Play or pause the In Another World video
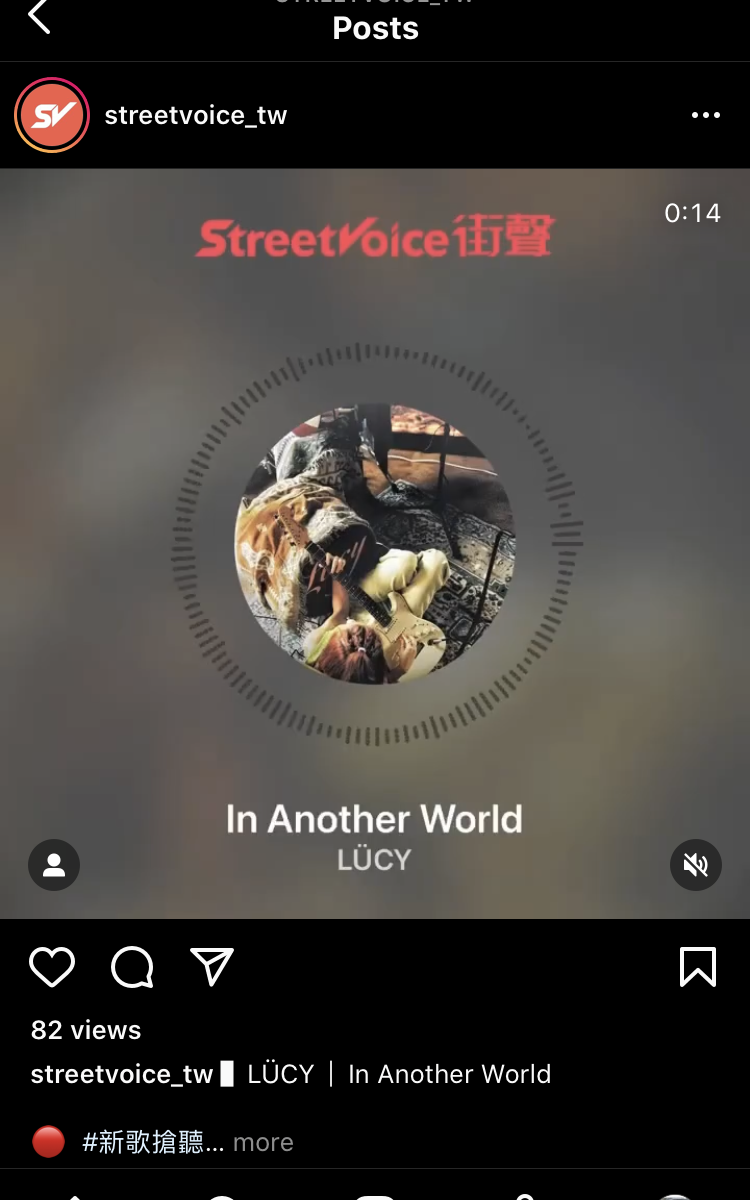750x1200 pixels. (x=375, y=543)
